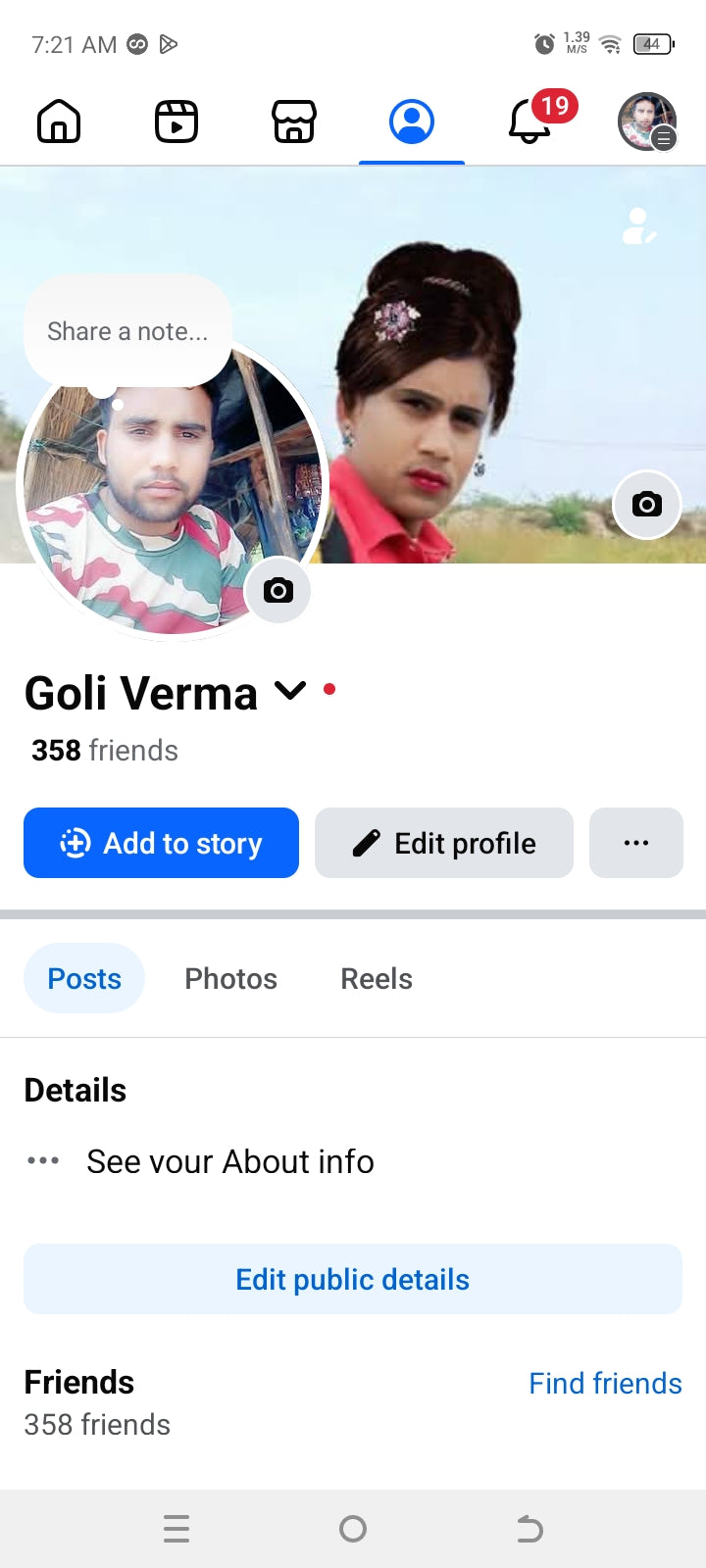Open the Reels video tab in top bar

click(176, 122)
